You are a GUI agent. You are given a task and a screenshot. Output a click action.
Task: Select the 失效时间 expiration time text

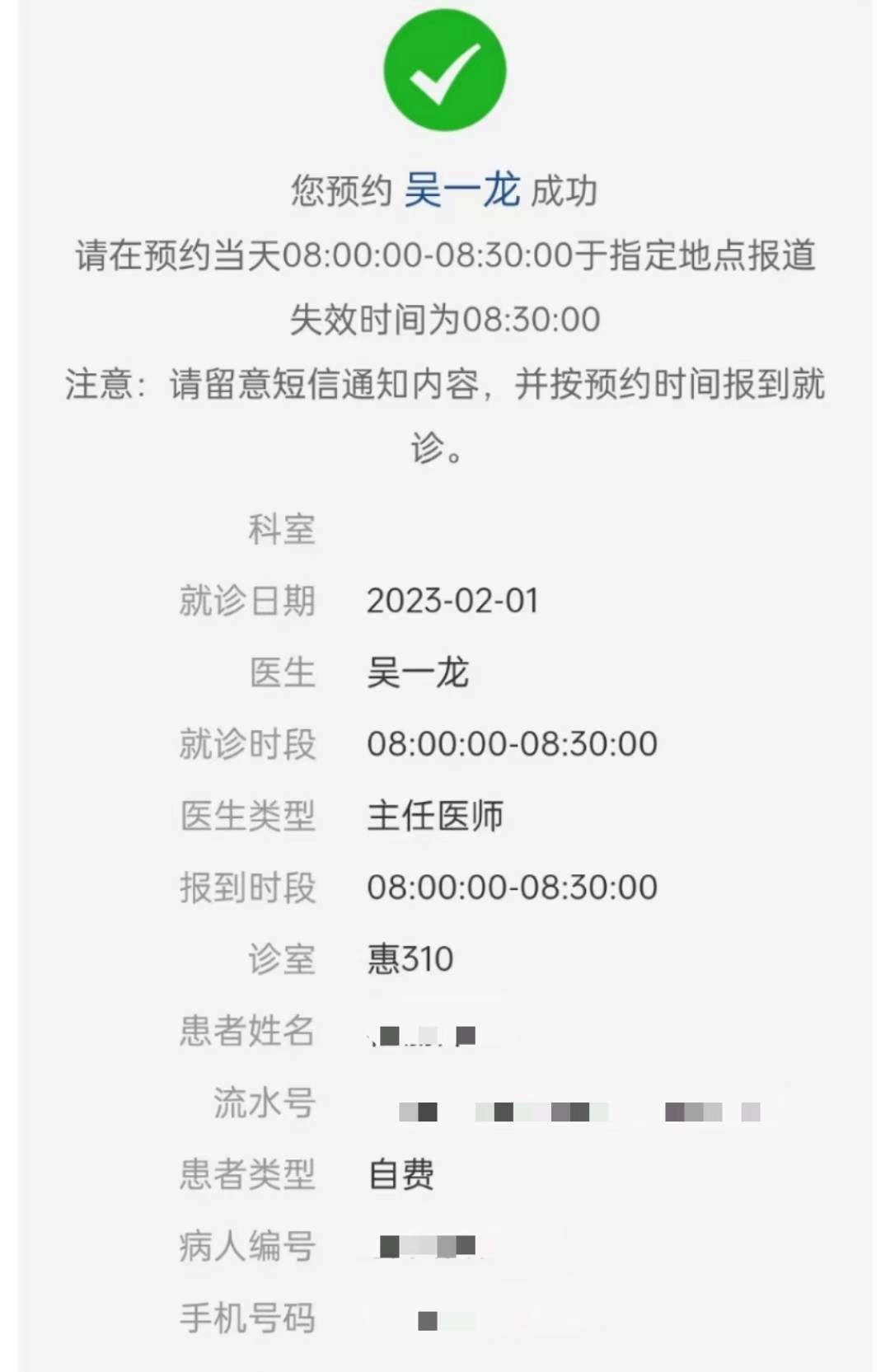tap(443, 317)
